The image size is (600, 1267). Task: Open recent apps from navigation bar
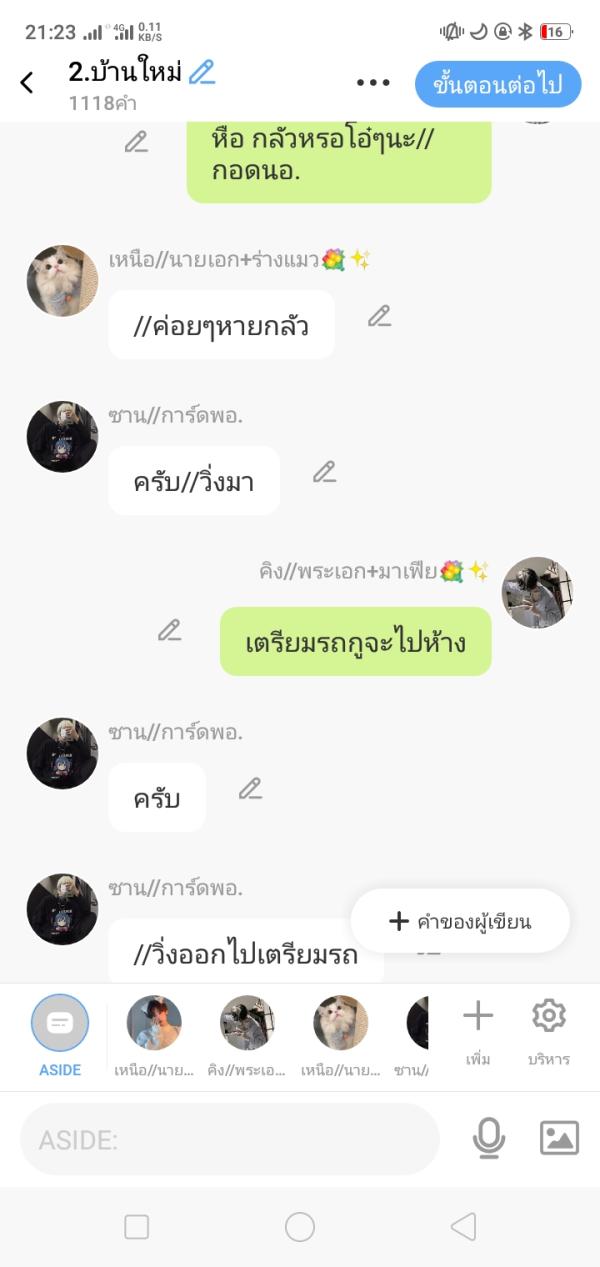(136, 1227)
